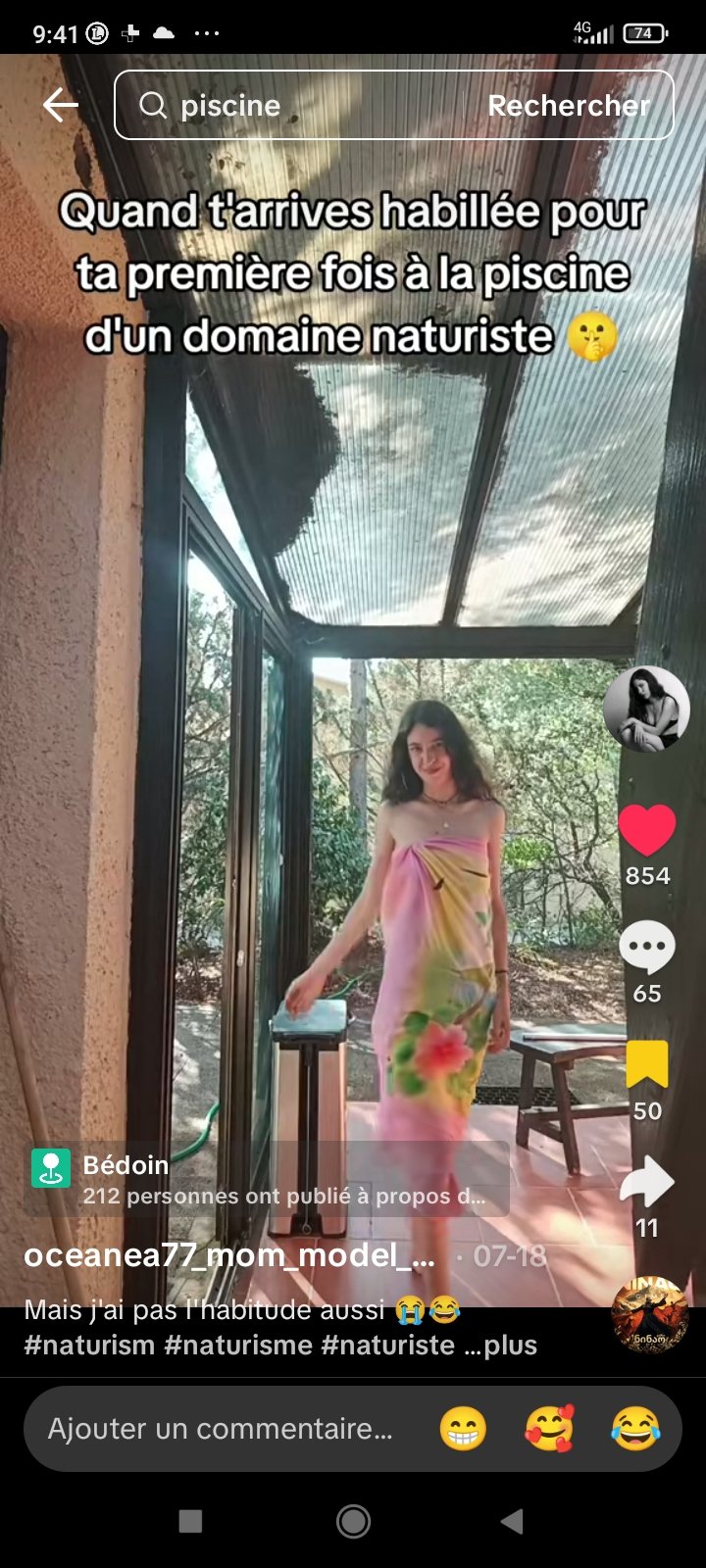Insert the hearts face emoji in comment
The height and width of the screenshot is (1568, 706).
coord(549,1429)
